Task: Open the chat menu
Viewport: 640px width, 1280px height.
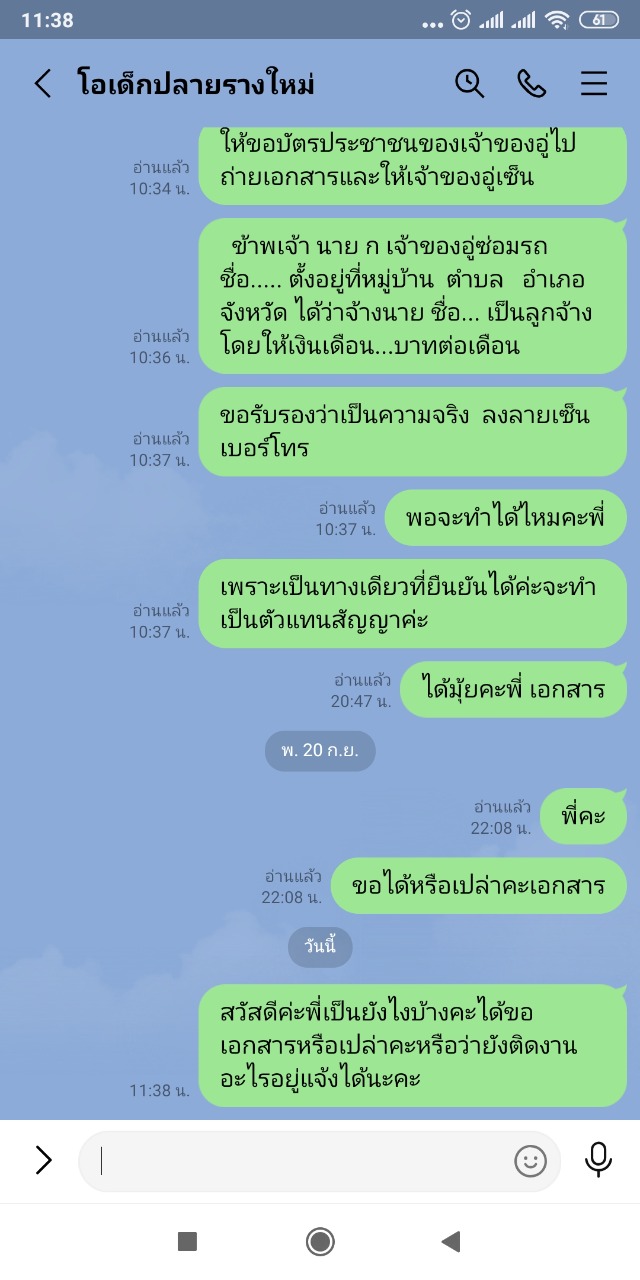Action: coord(594,83)
